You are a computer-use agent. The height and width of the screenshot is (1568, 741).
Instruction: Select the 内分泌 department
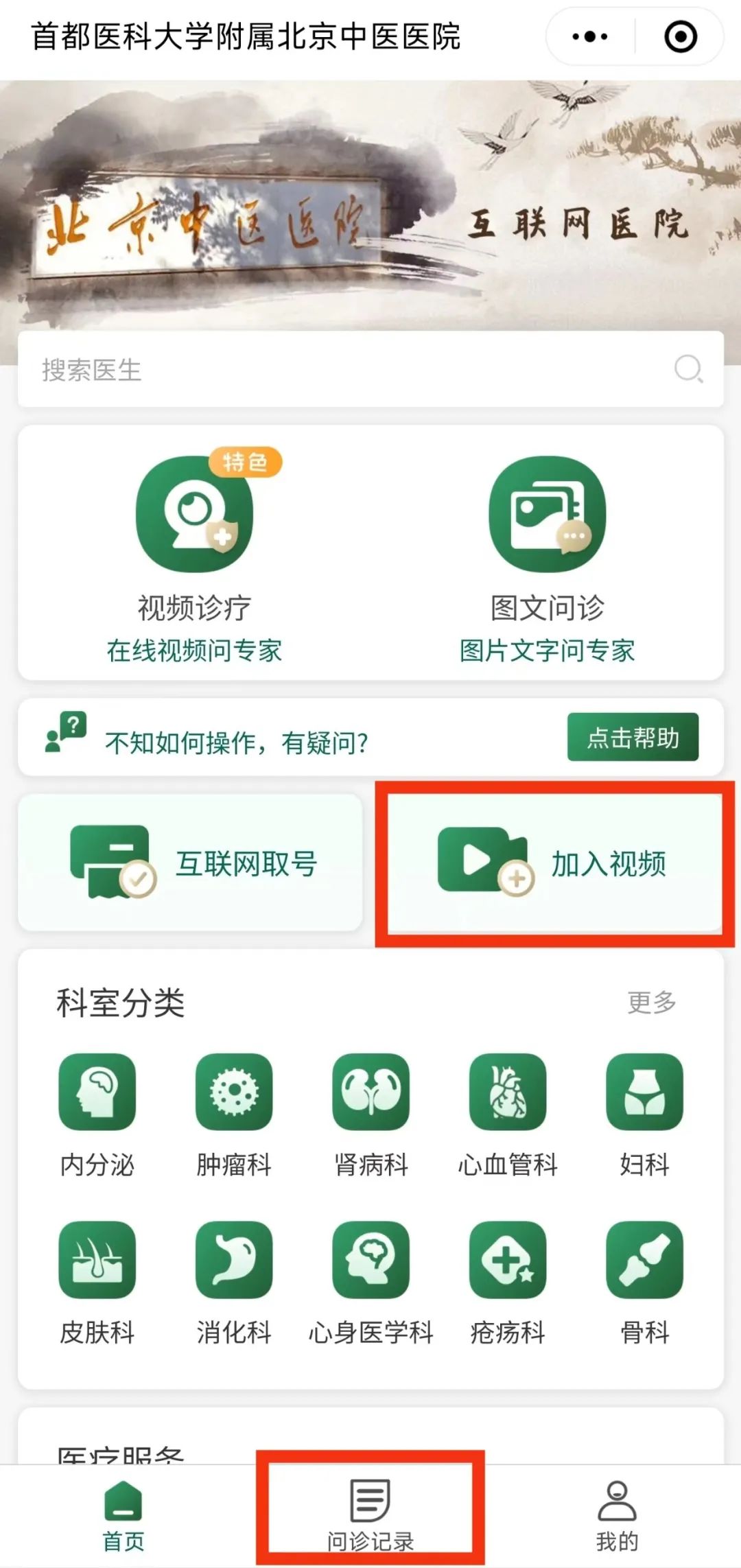97,1113
